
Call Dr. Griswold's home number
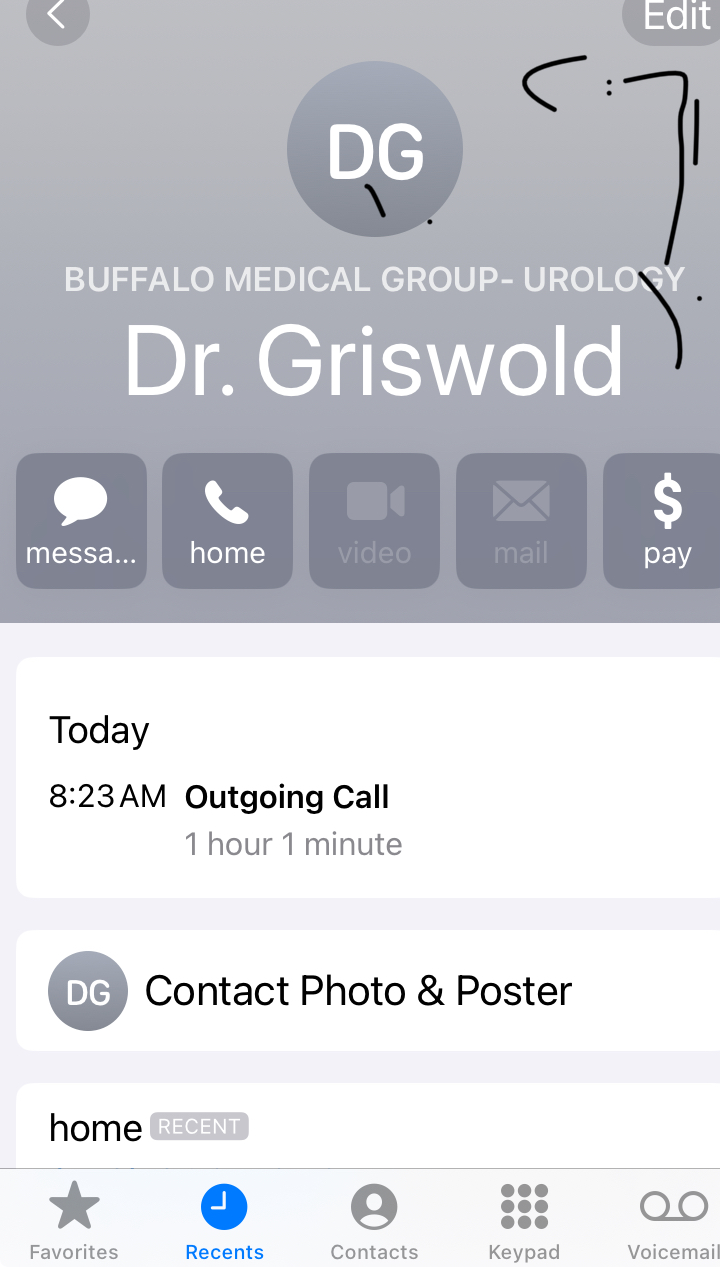pos(227,520)
